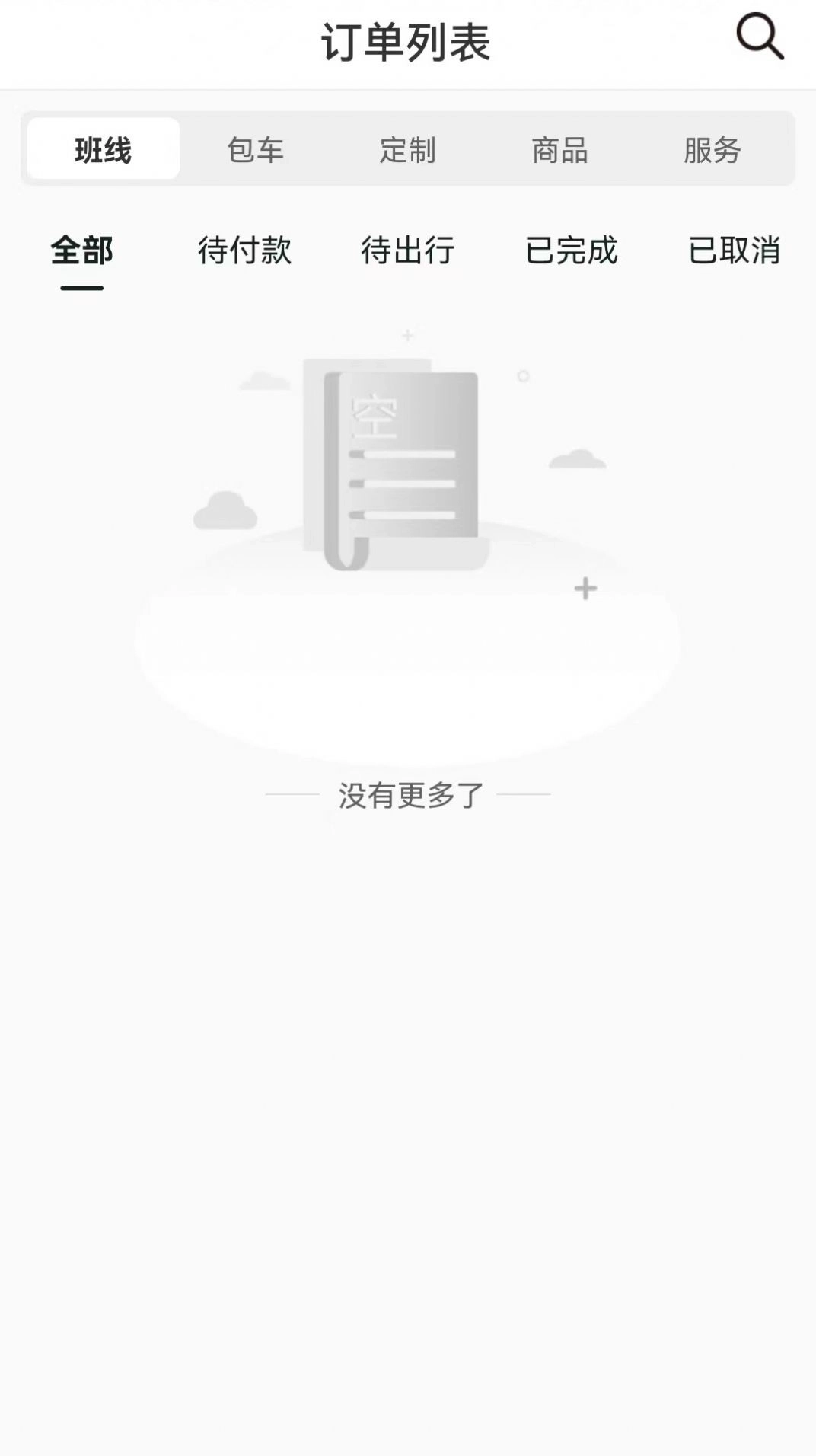View 已完成 orders
The width and height of the screenshot is (816, 1456).
point(571,251)
